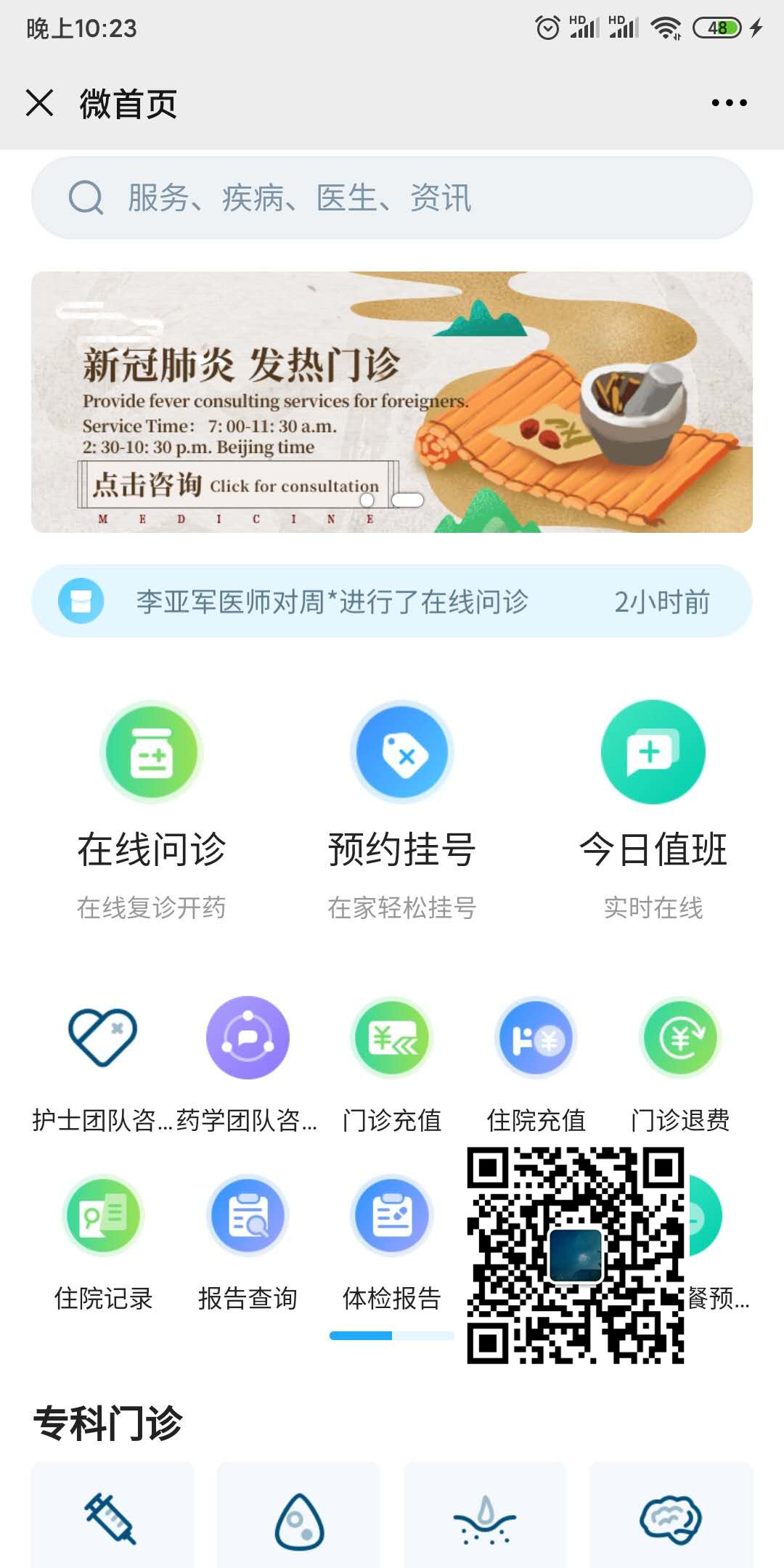Close the 微首页 page
Image resolution: width=784 pixels, height=1568 pixels.
tap(40, 102)
